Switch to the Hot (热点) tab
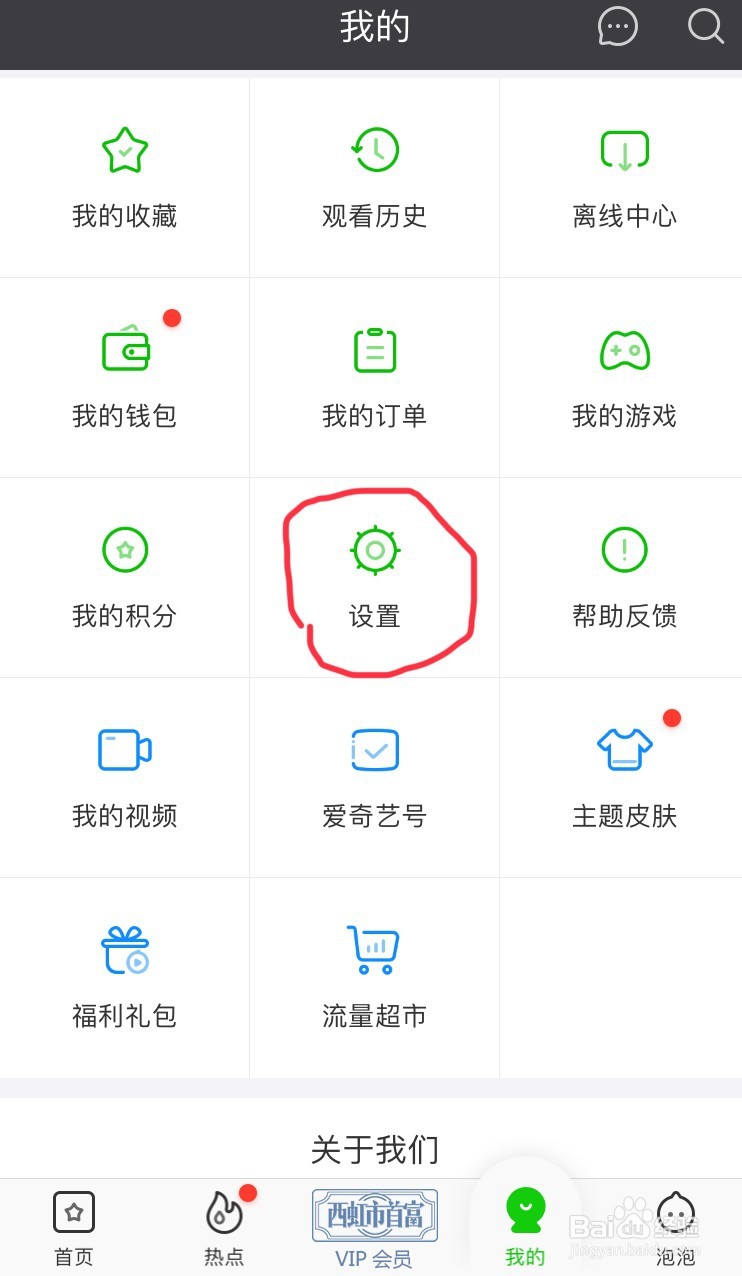 click(x=224, y=1227)
